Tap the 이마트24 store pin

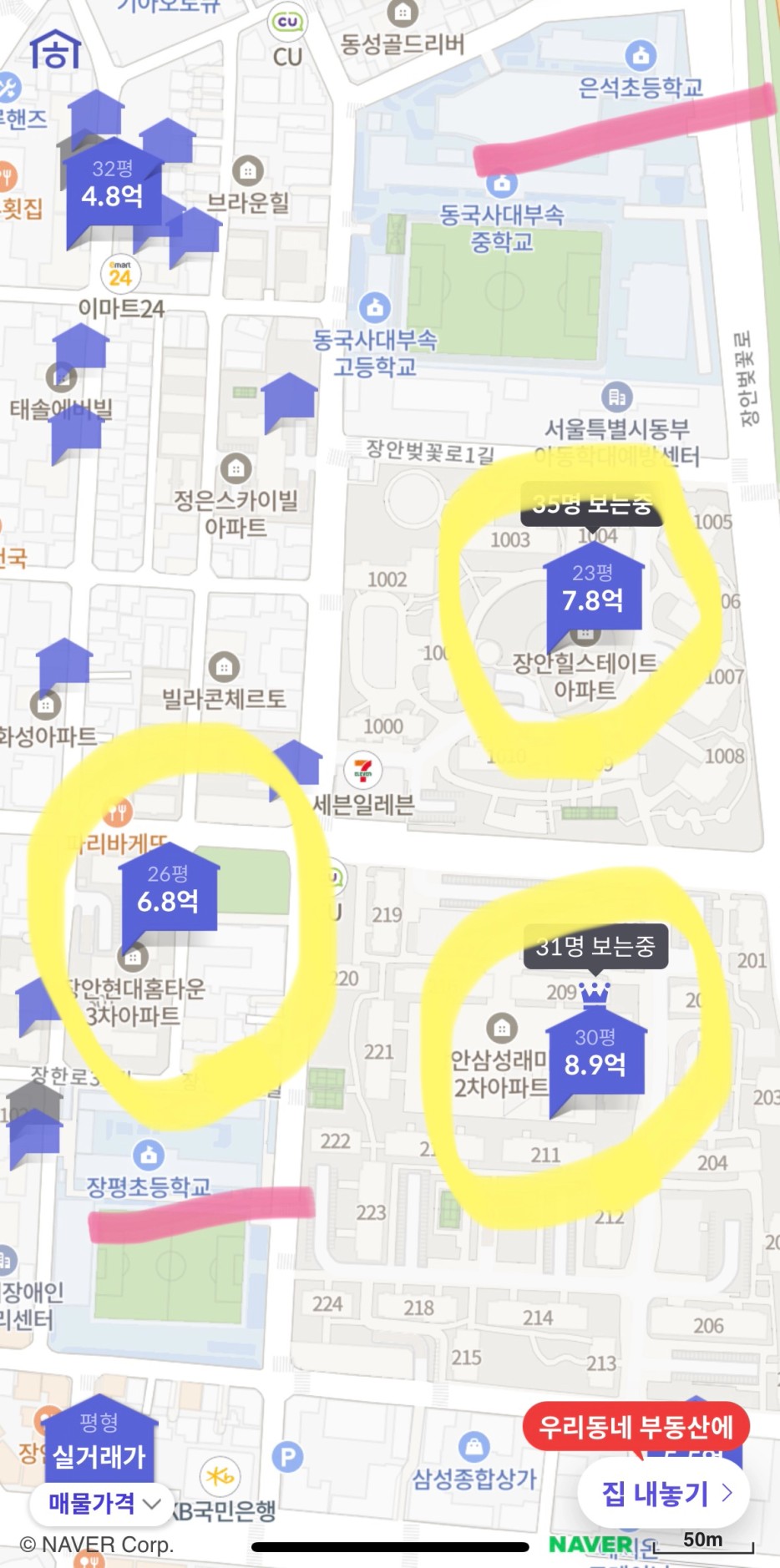[120, 274]
